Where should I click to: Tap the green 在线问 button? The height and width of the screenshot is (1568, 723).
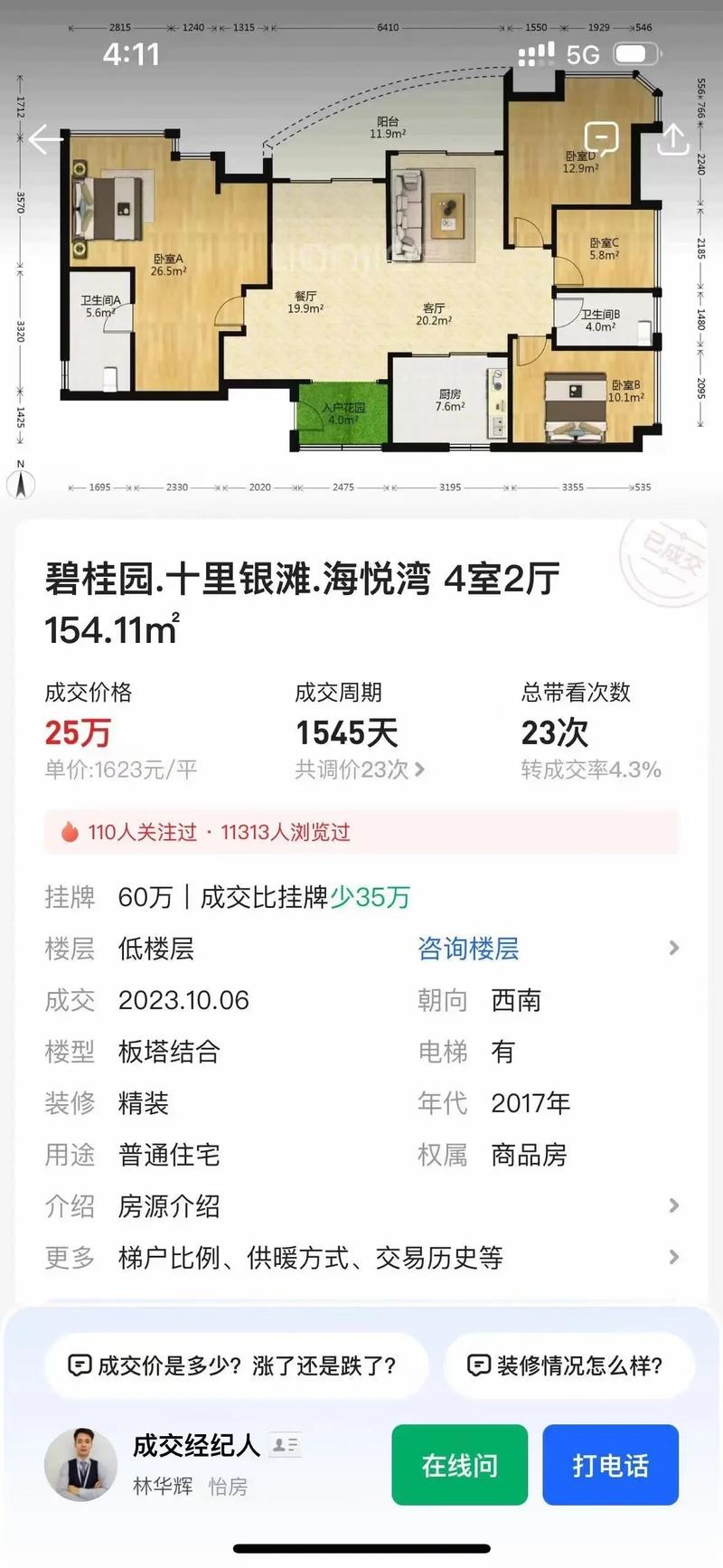point(459,1465)
